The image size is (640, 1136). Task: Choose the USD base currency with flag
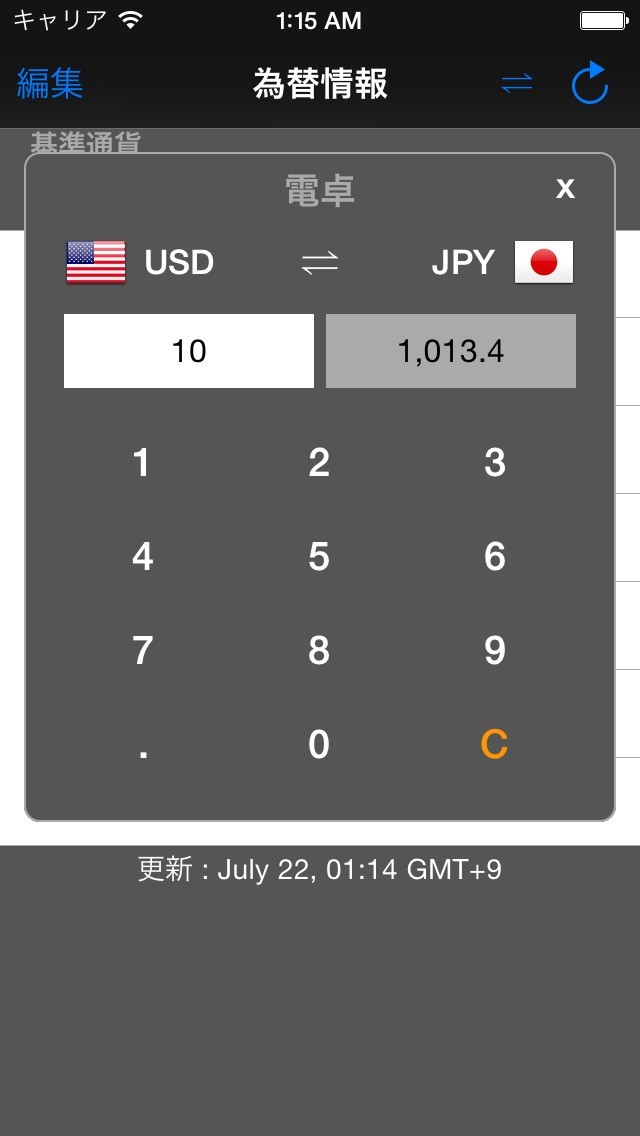click(x=140, y=263)
